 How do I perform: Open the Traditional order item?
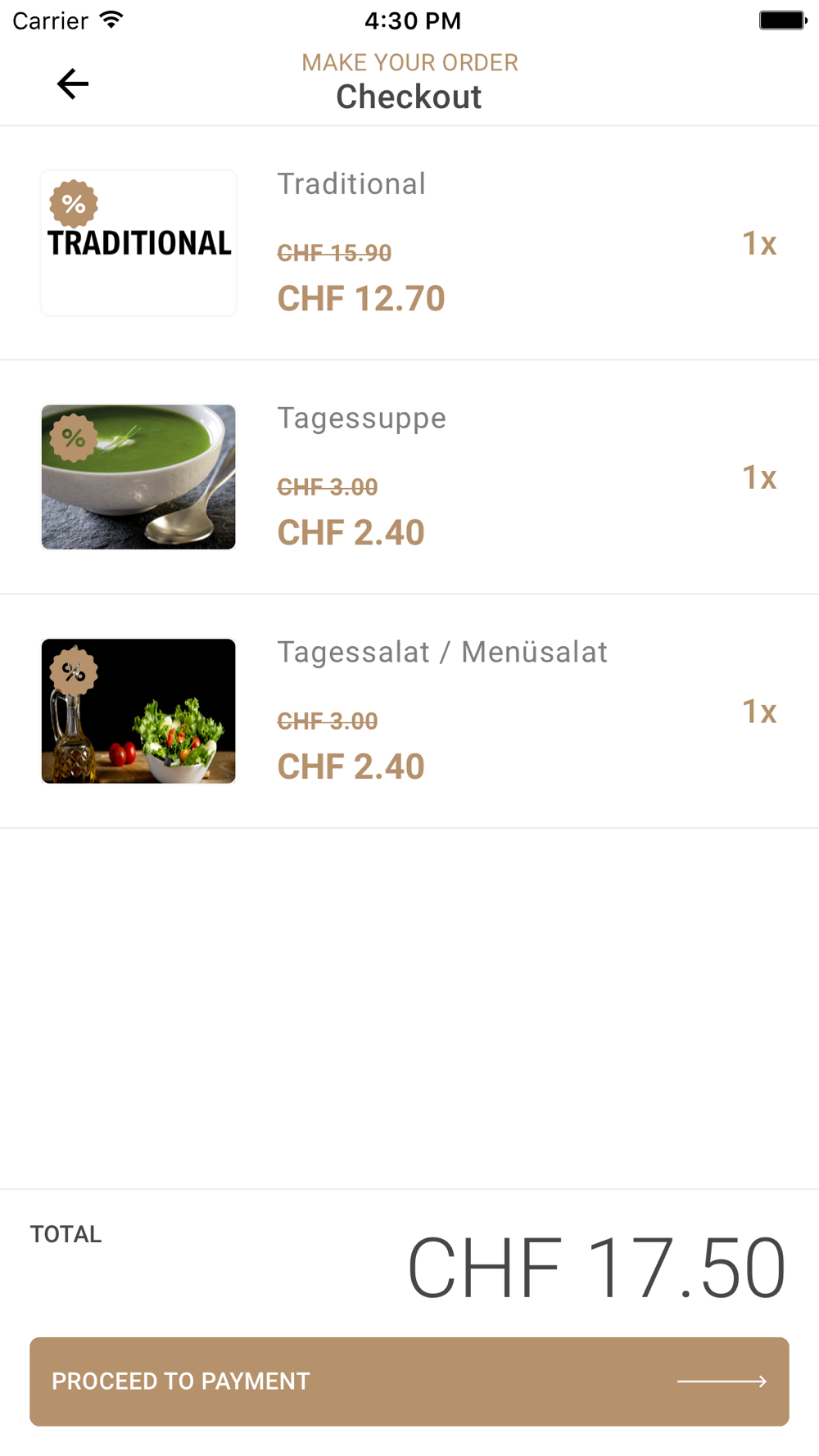[x=409, y=243]
